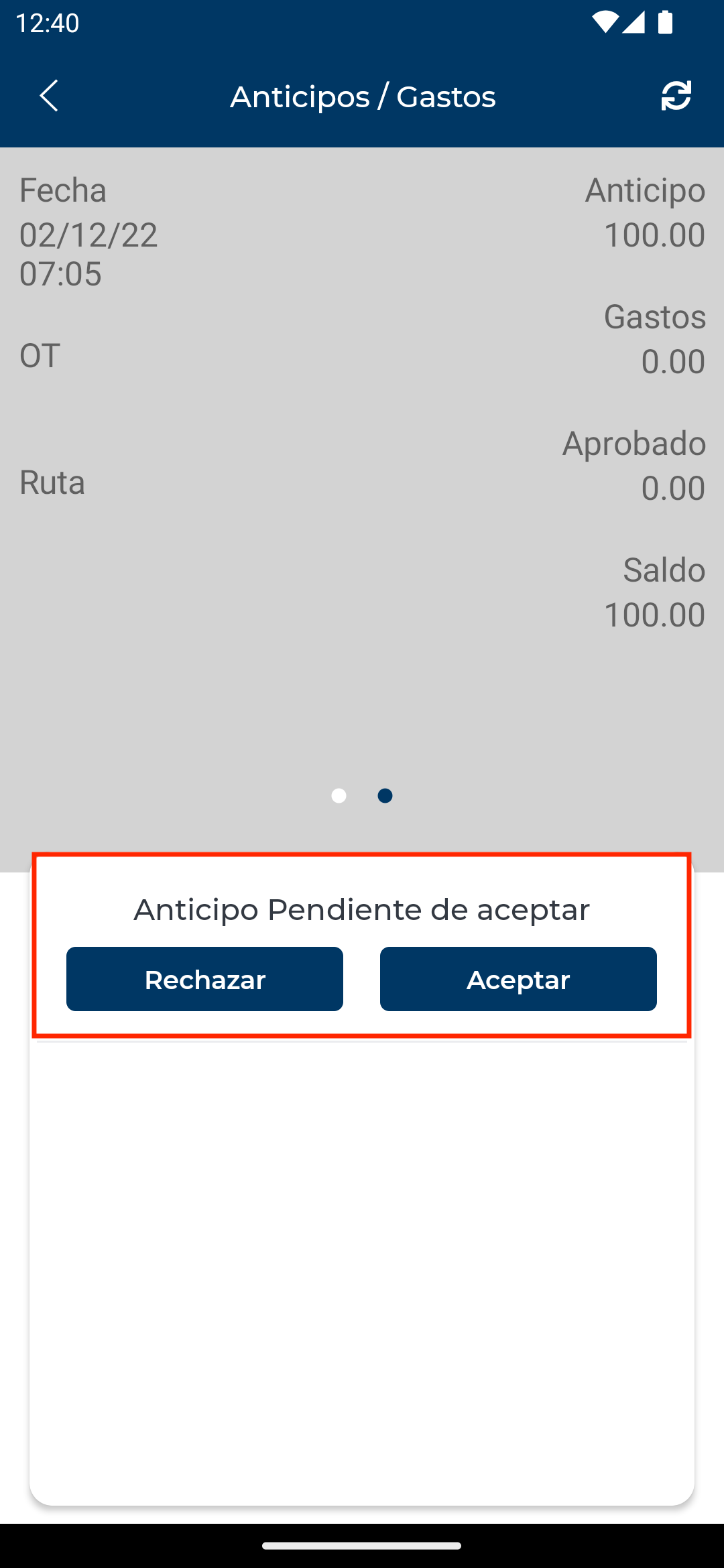Refresh the Anticipos / Gastos data
This screenshot has height=1568, width=724.
(676, 96)
